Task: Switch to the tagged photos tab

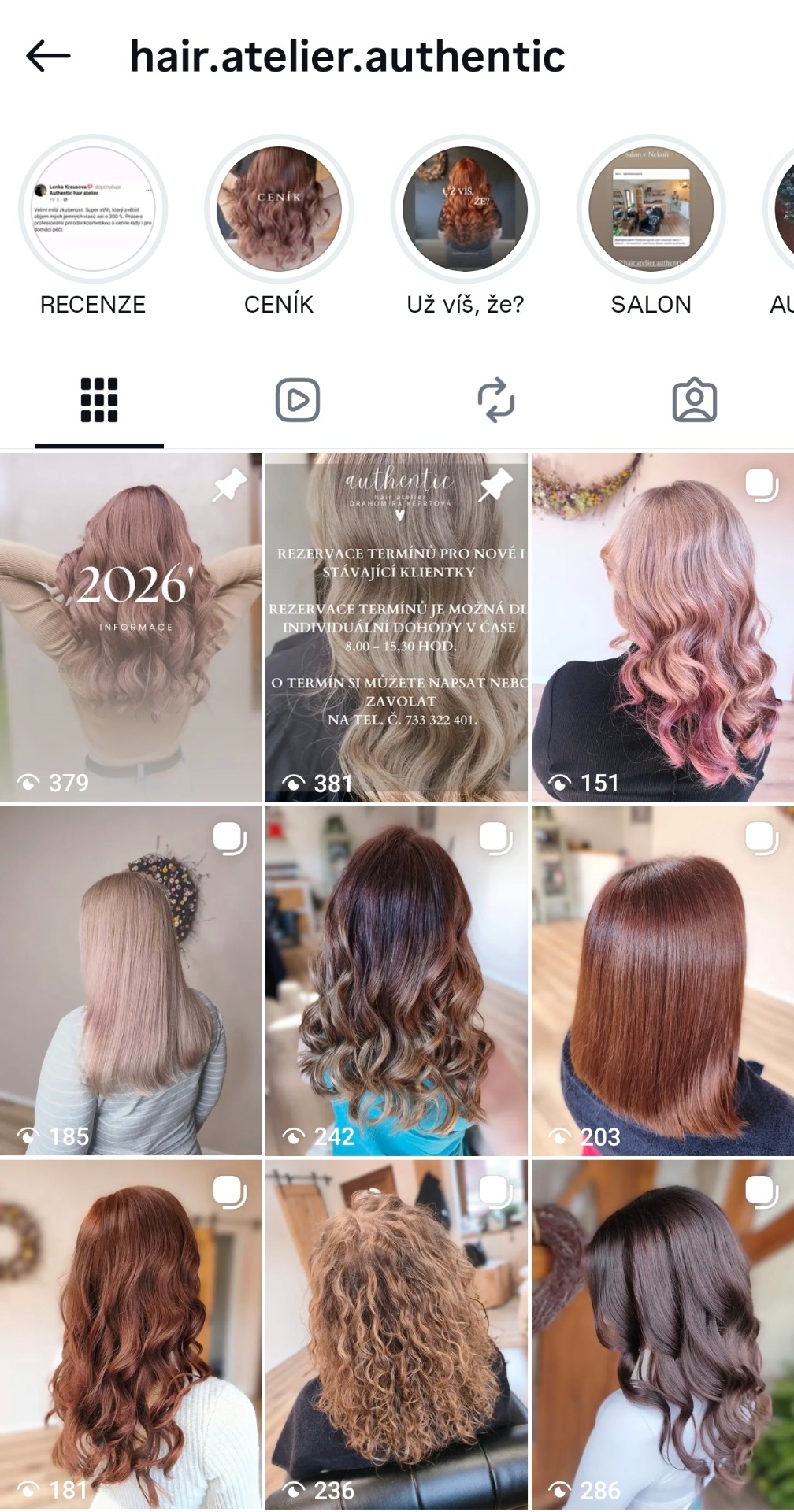Action: tap(694, 401)
